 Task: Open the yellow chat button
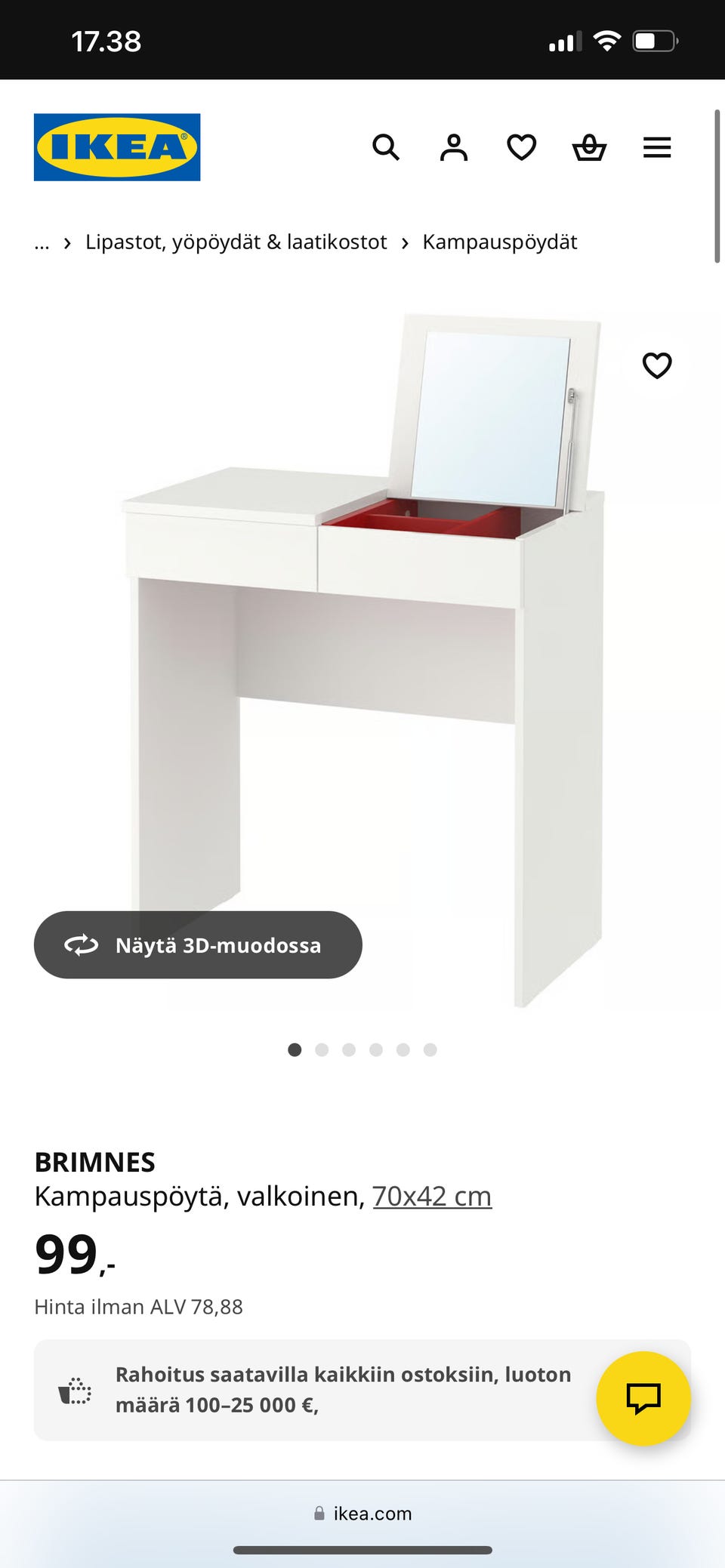pyautogui.click(x=643, y=1399)
